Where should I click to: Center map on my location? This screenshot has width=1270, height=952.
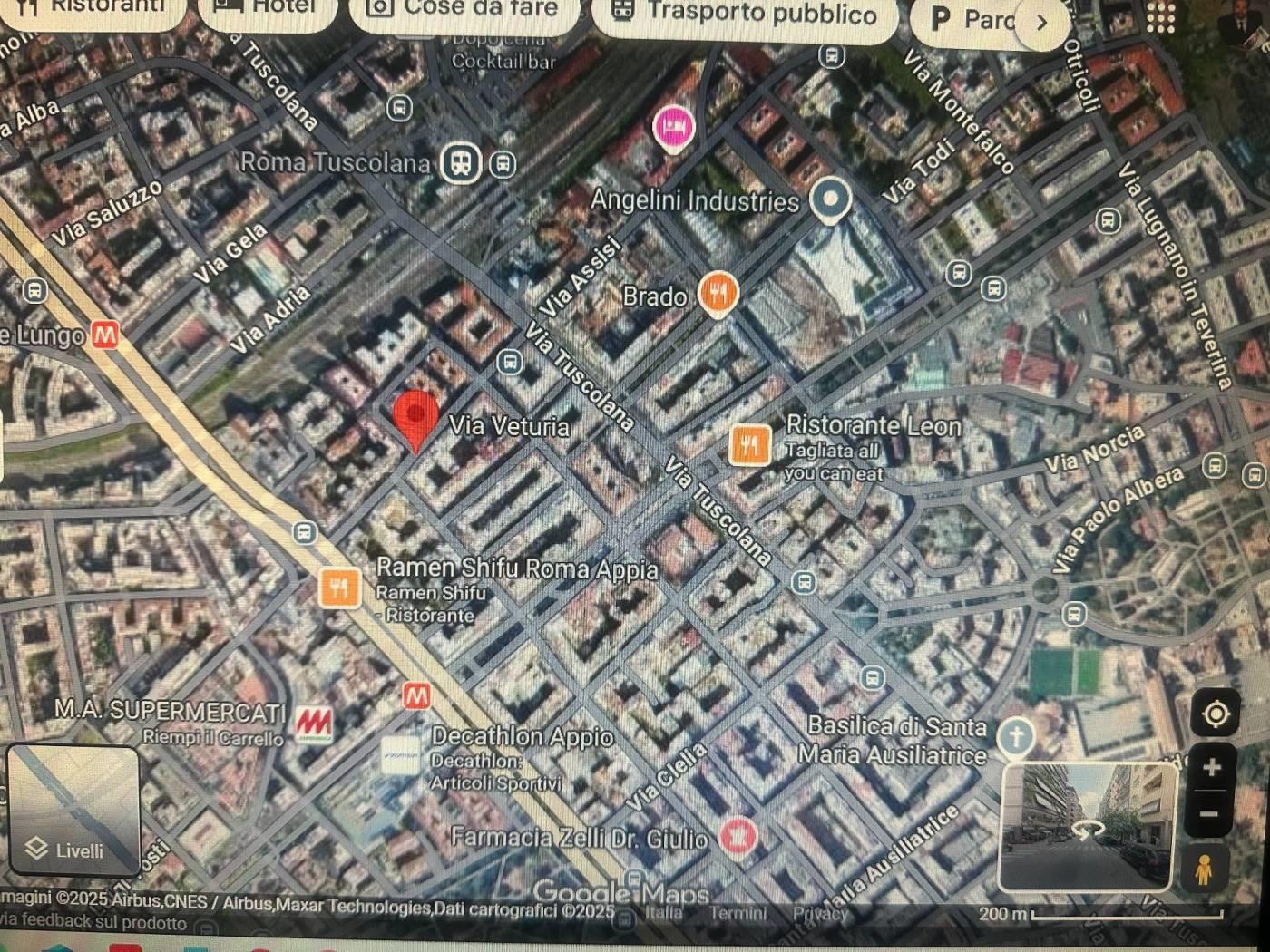click(1216, 714)
